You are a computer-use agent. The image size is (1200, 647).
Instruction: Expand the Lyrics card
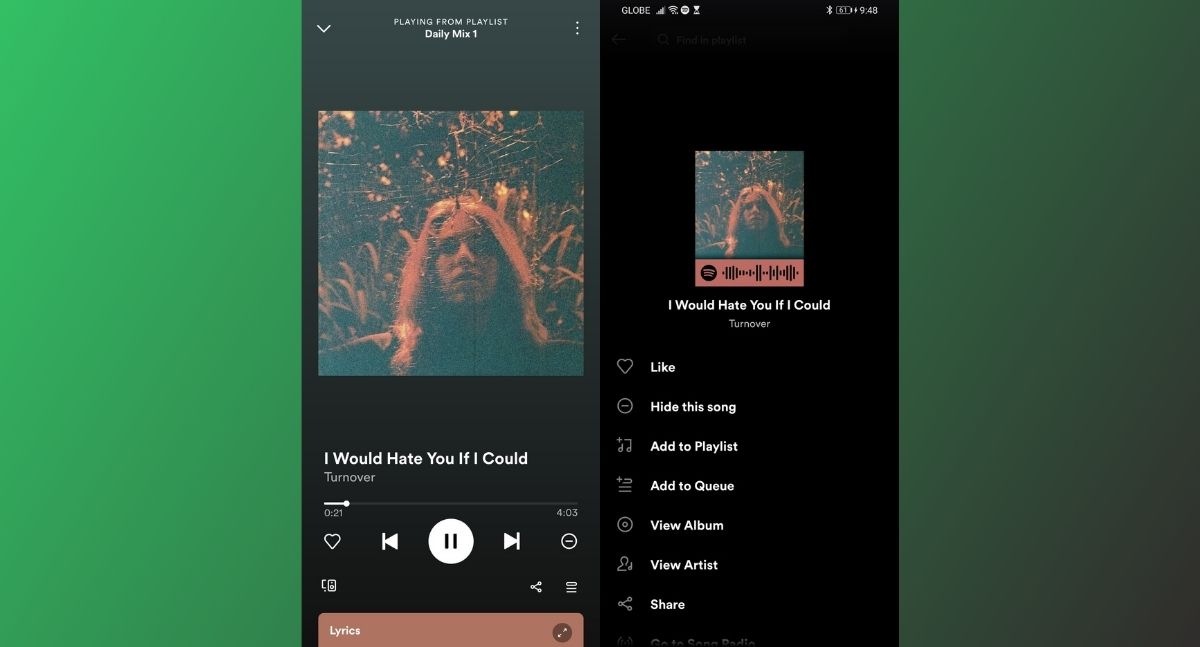coord(562,632)
